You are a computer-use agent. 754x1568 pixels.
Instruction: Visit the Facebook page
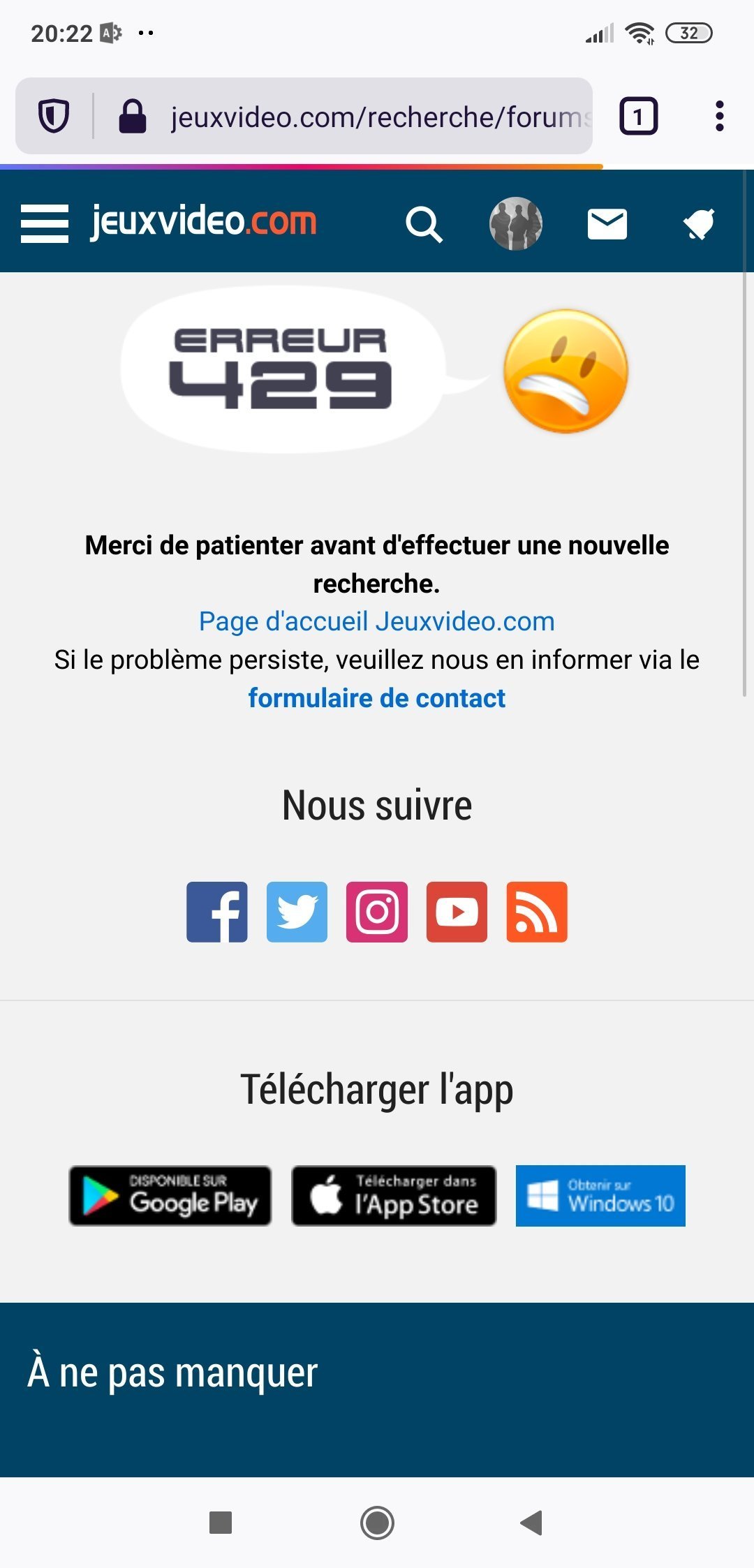217,912
